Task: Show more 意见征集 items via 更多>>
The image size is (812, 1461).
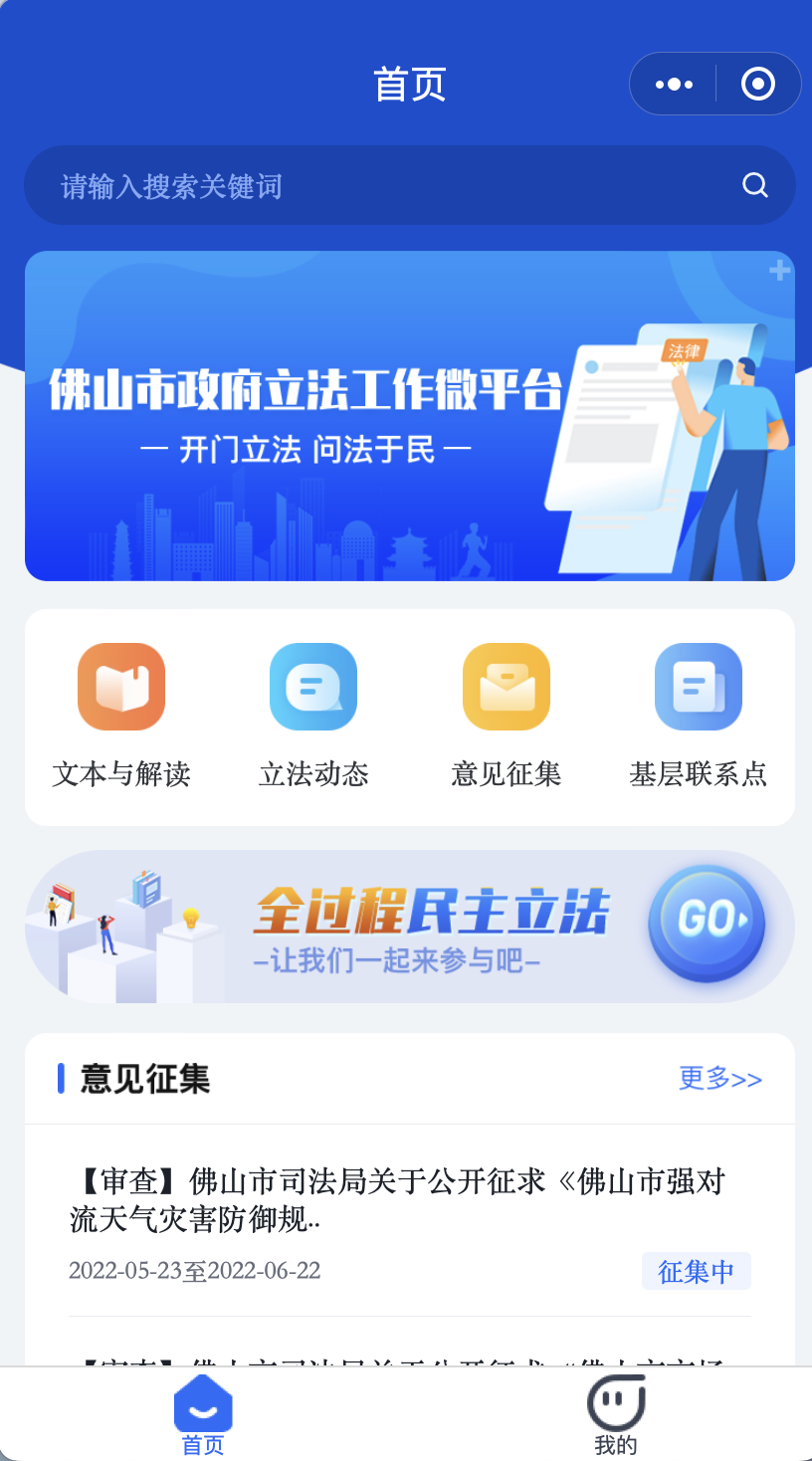Action: click(x=719, y=1079)
